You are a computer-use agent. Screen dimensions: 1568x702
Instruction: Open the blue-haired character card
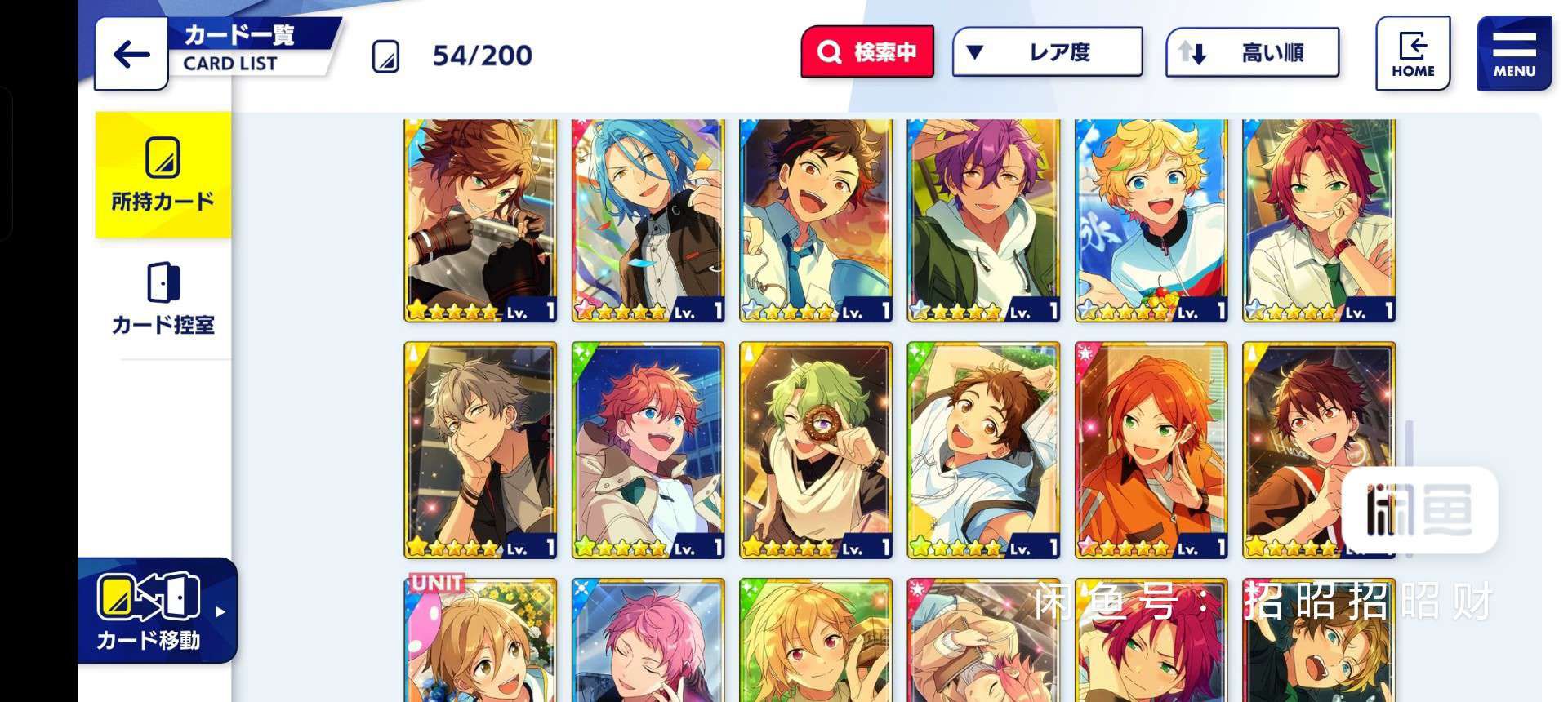pos(648,219)
